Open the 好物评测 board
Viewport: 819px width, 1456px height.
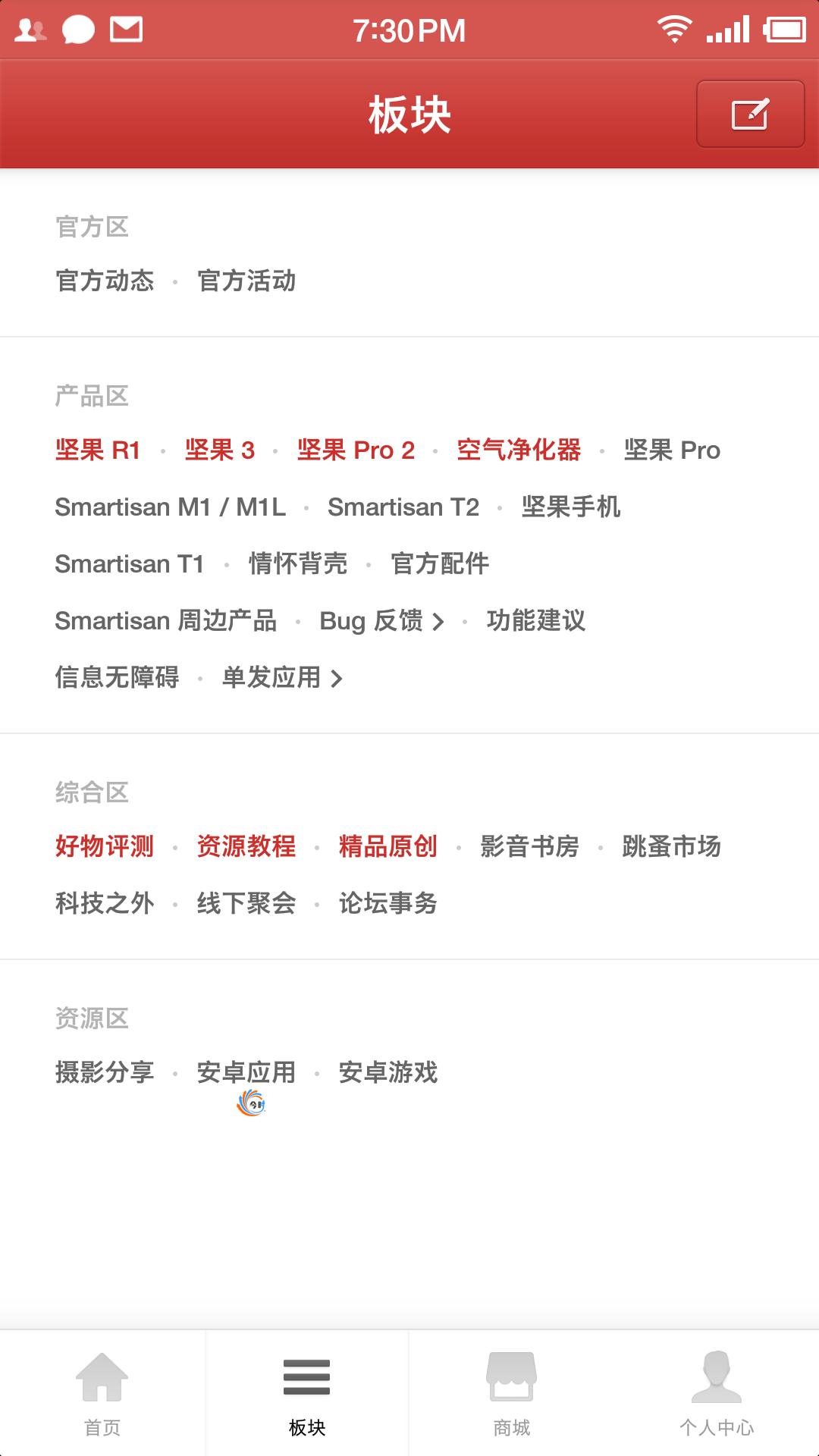pos(105,846)
